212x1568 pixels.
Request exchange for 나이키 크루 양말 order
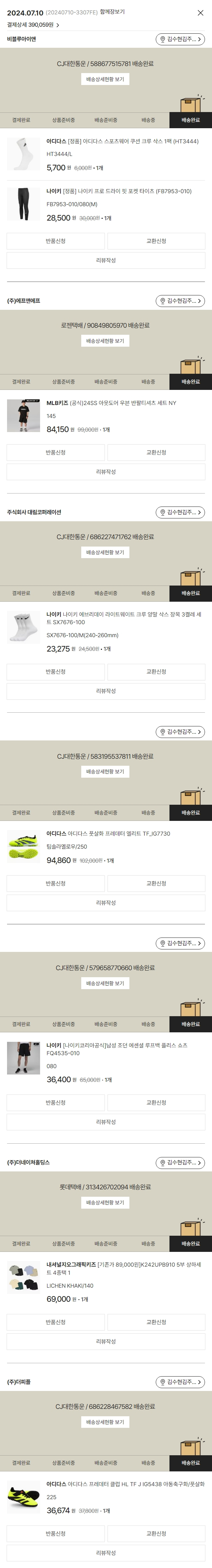(x=156, y=671)
